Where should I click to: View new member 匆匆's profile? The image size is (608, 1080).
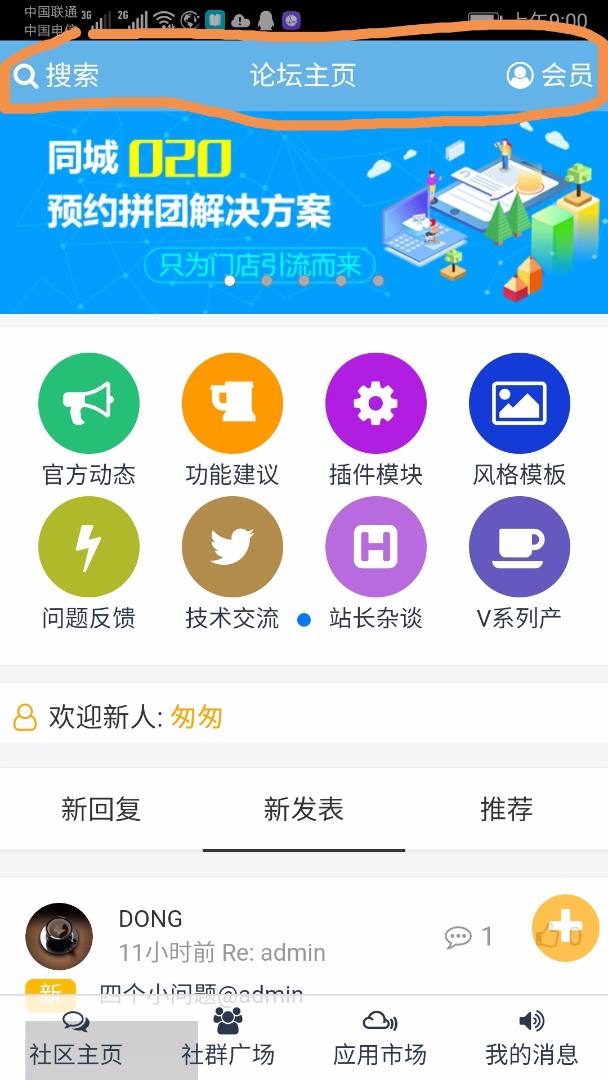(x=196, y=717)
